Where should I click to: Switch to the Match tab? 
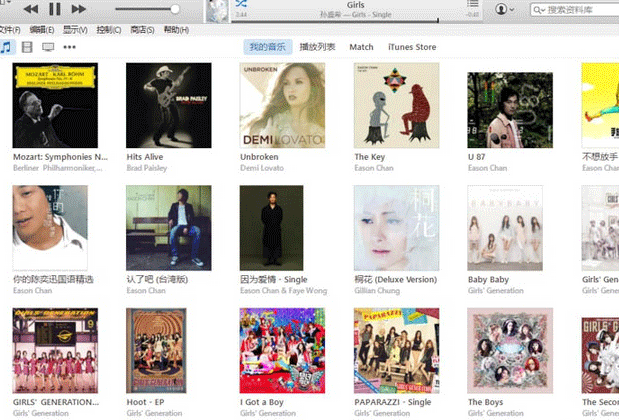pos(361,47)
